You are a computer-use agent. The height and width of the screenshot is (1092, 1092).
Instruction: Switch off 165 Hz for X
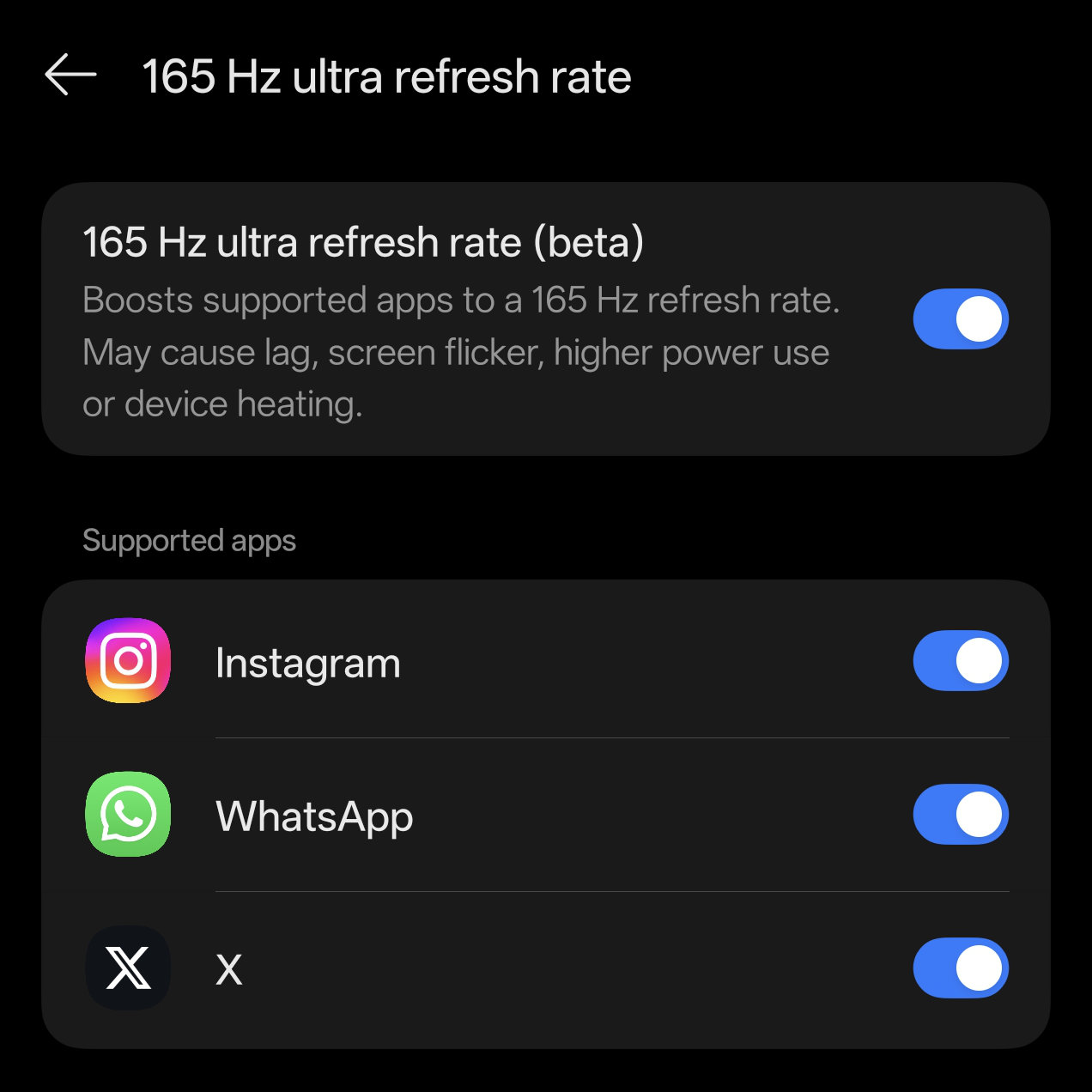pos(960,968)
